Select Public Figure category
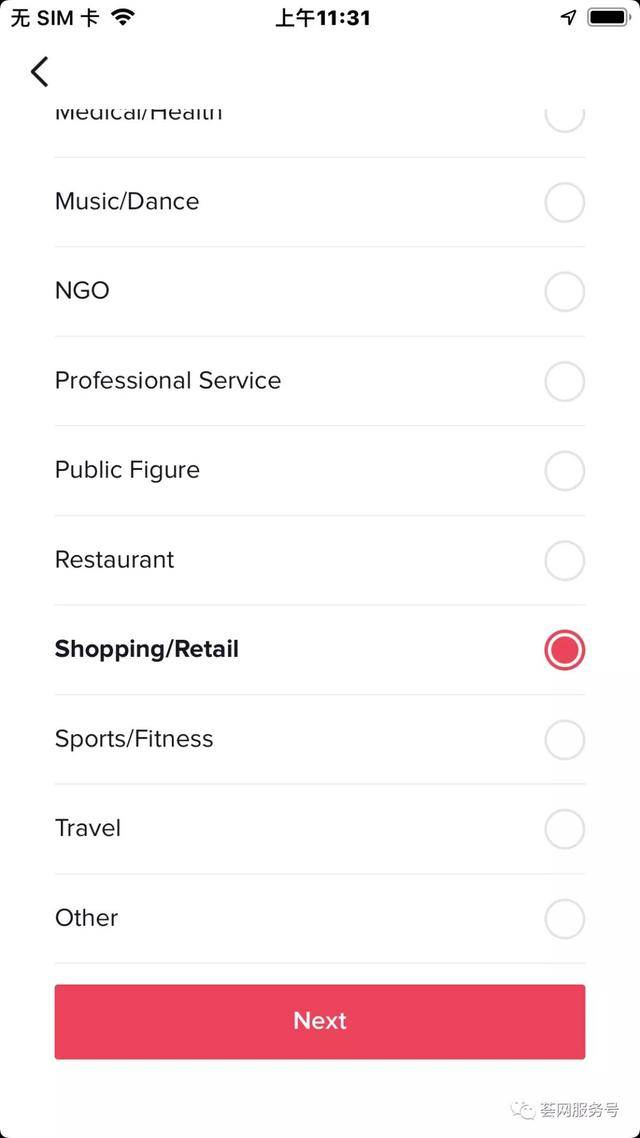The width and height of the screenshot is (640, 1138). pyautogui.click(x=564, y=471)
